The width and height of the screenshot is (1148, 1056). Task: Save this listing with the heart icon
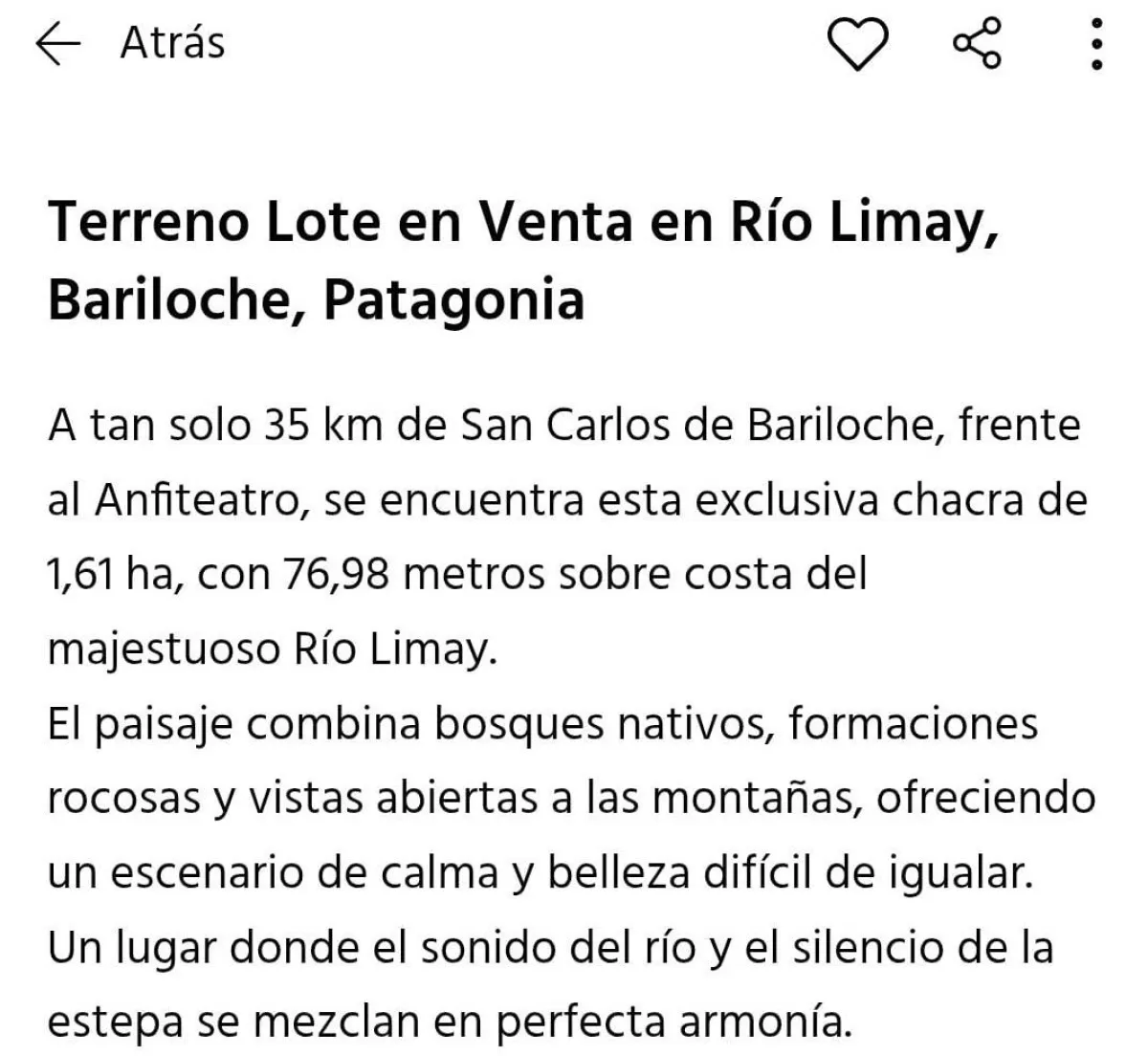tap(857, 45)
